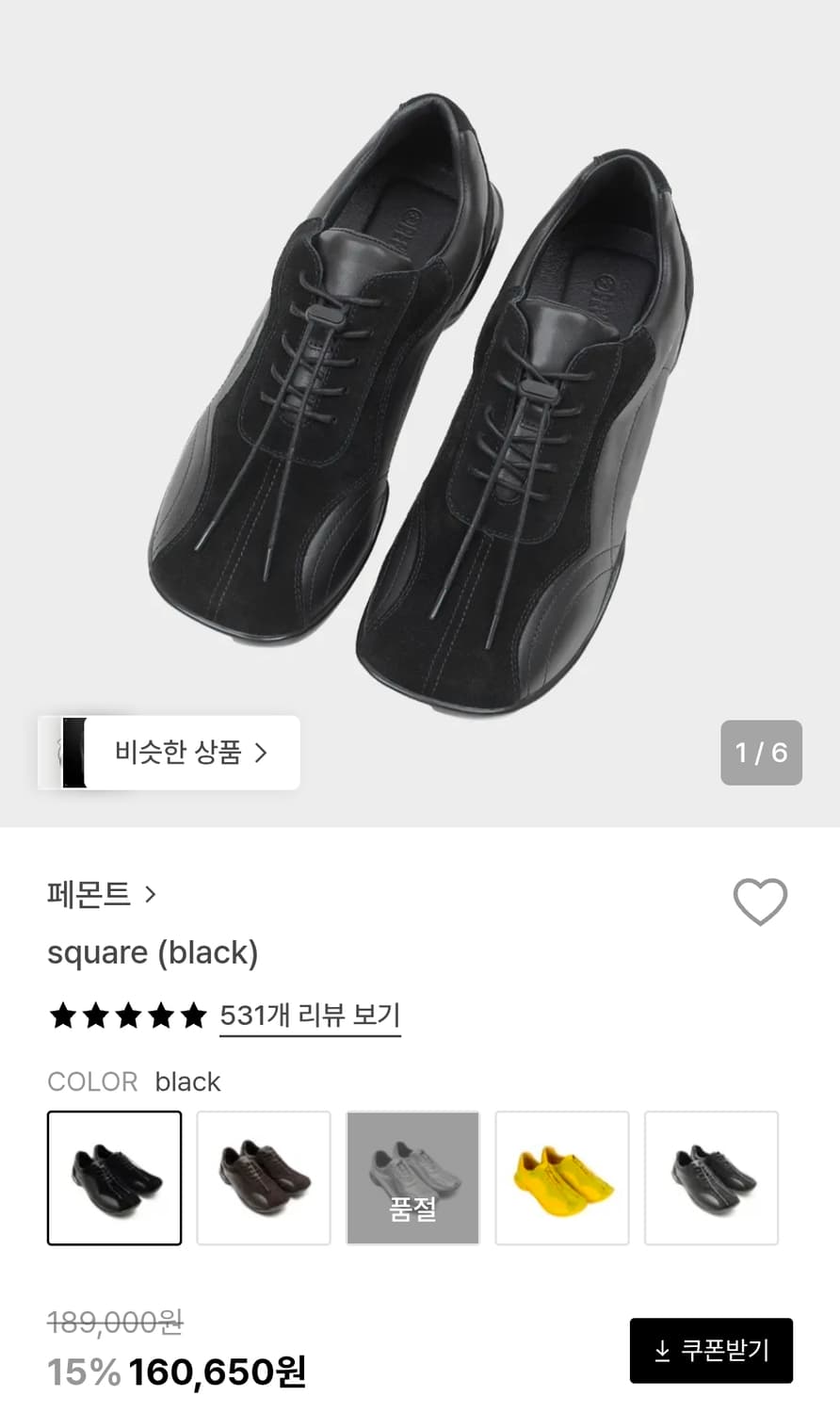The height and width of the screenshot is (1413, 840).
Task: Select the last dark gray color swatch
Action: click(711, 1177)
